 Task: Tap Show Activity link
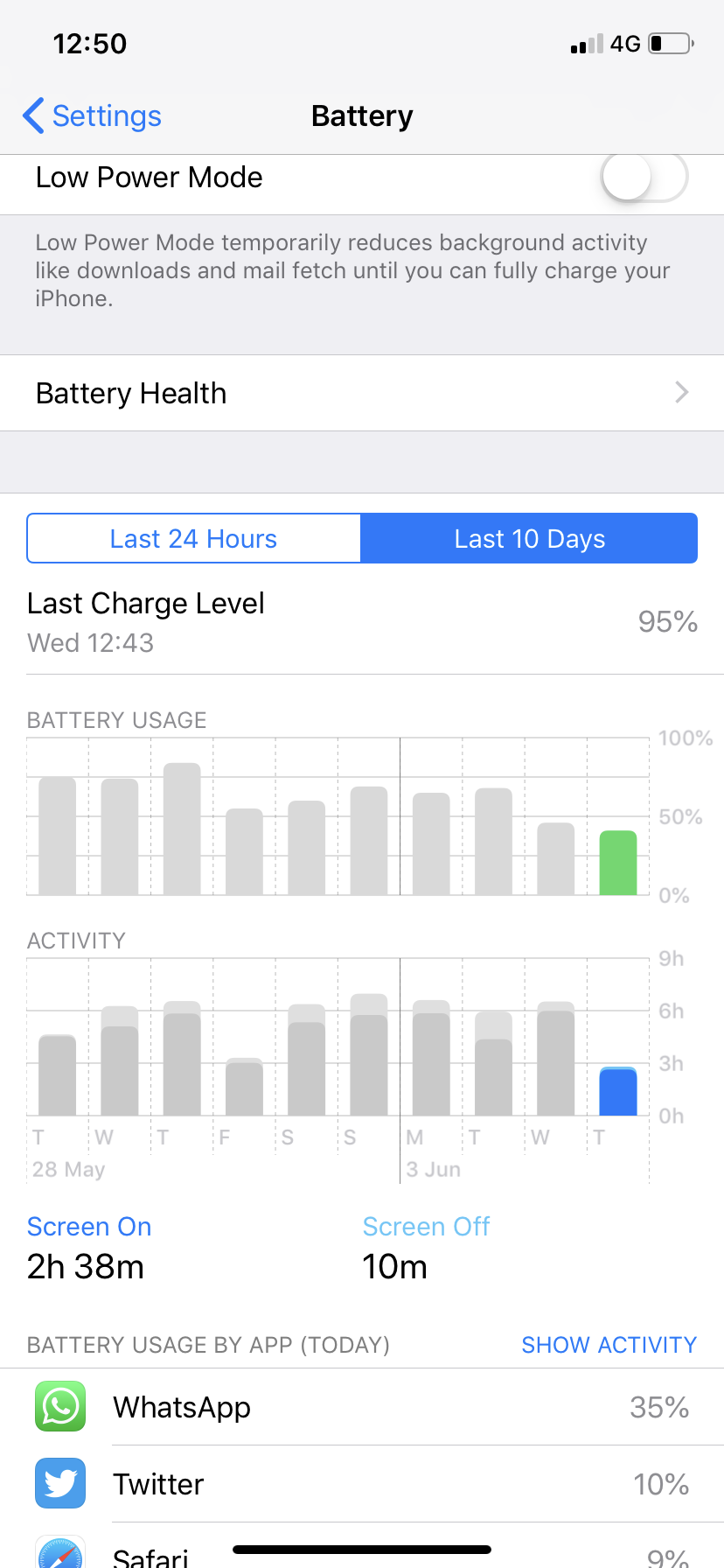609,1345
